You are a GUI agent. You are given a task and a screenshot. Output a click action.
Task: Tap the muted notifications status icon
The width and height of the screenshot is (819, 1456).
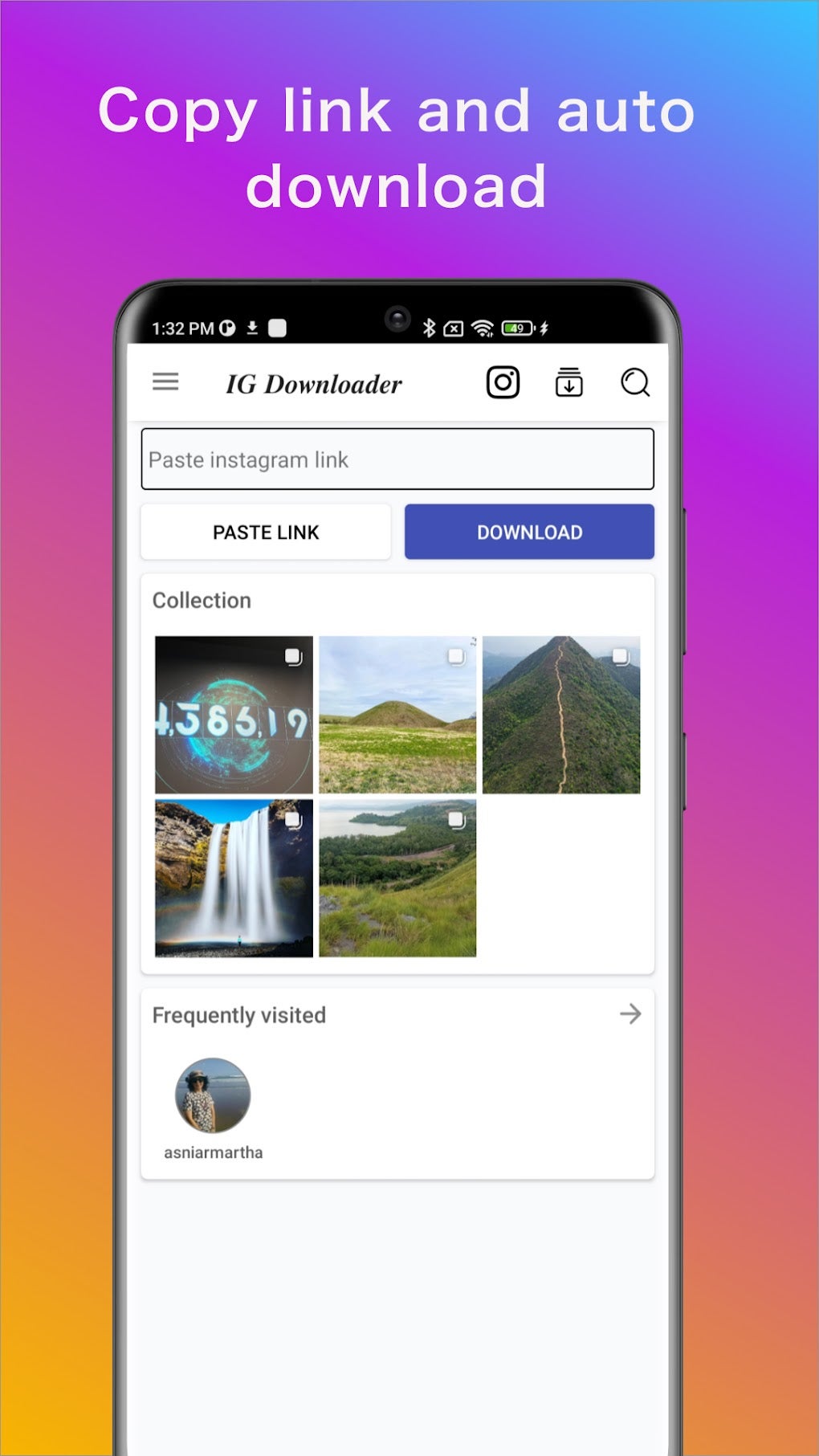(x=454, y=328)
